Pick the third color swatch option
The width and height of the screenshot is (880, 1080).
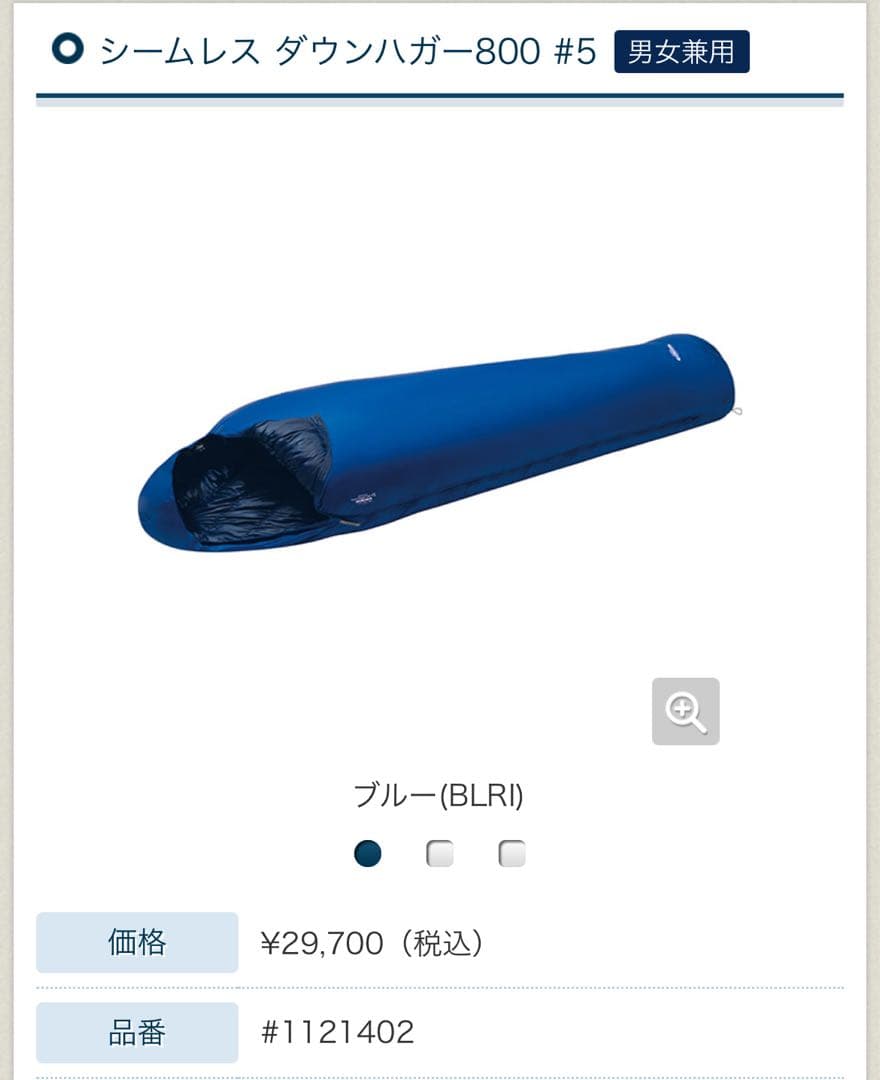tap(512, 854)
